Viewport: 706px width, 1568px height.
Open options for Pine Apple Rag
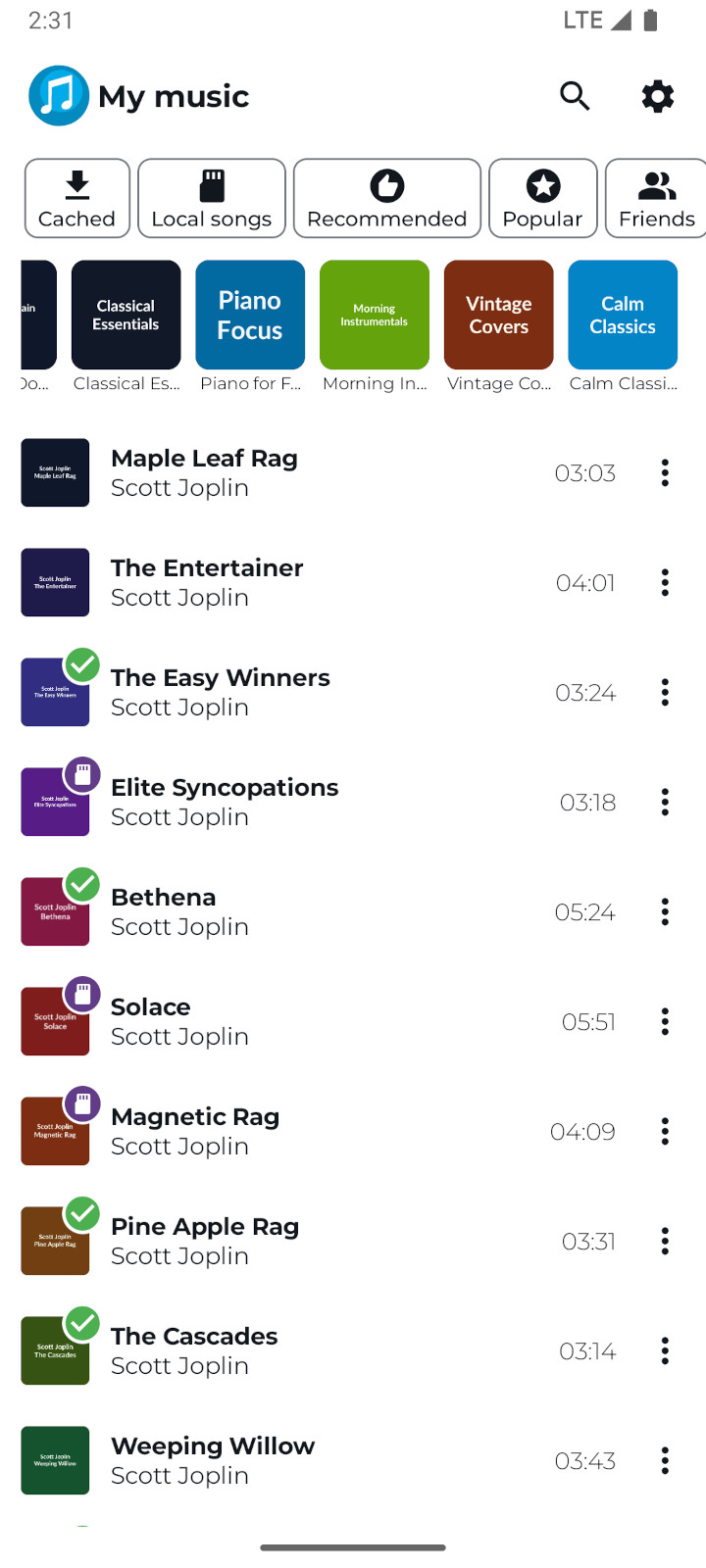click(665, 1241)
